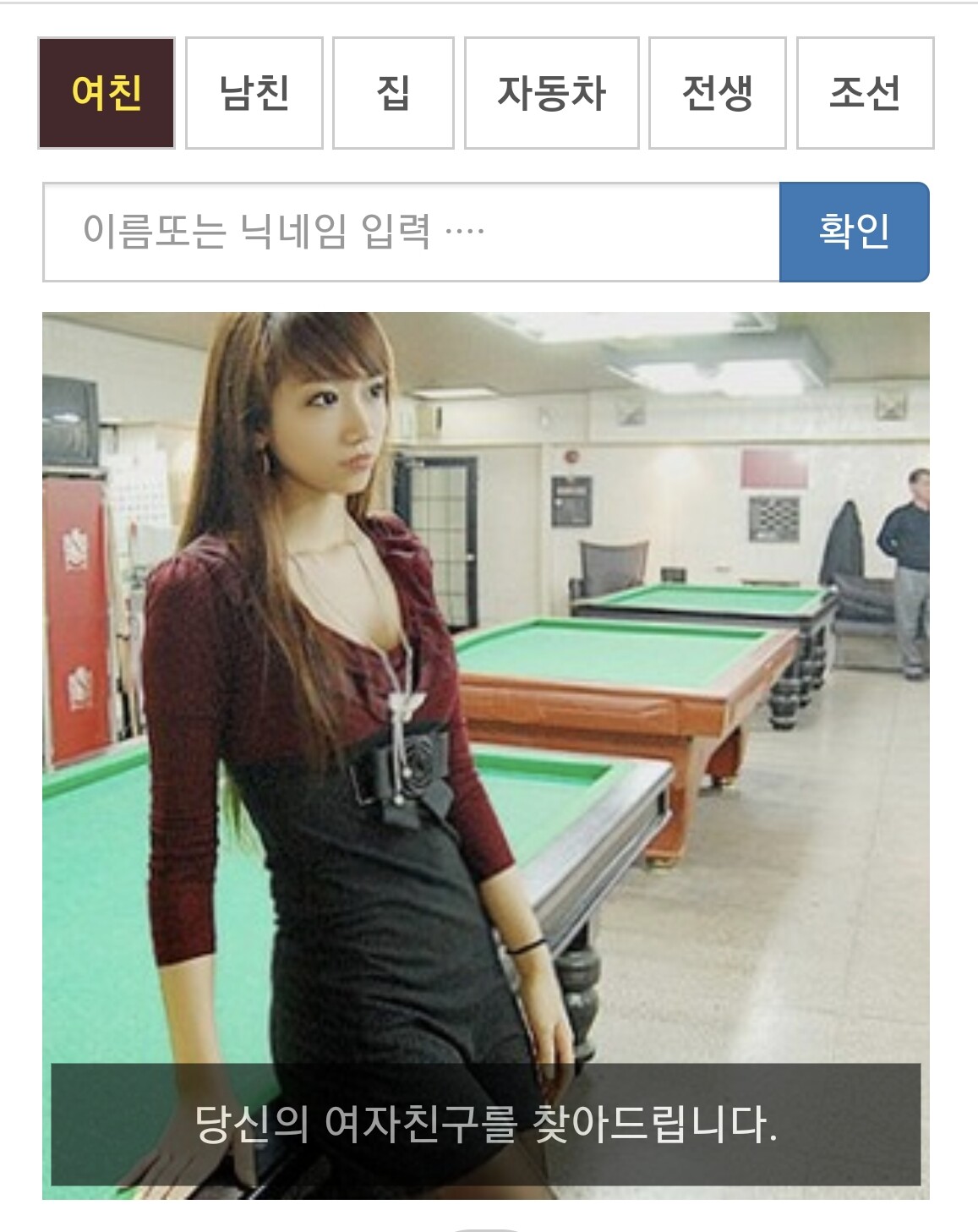The height and width of the screenshot is (1232, 978).
Task: Focus the name or nickname input field
Action: tap(411, 232)
